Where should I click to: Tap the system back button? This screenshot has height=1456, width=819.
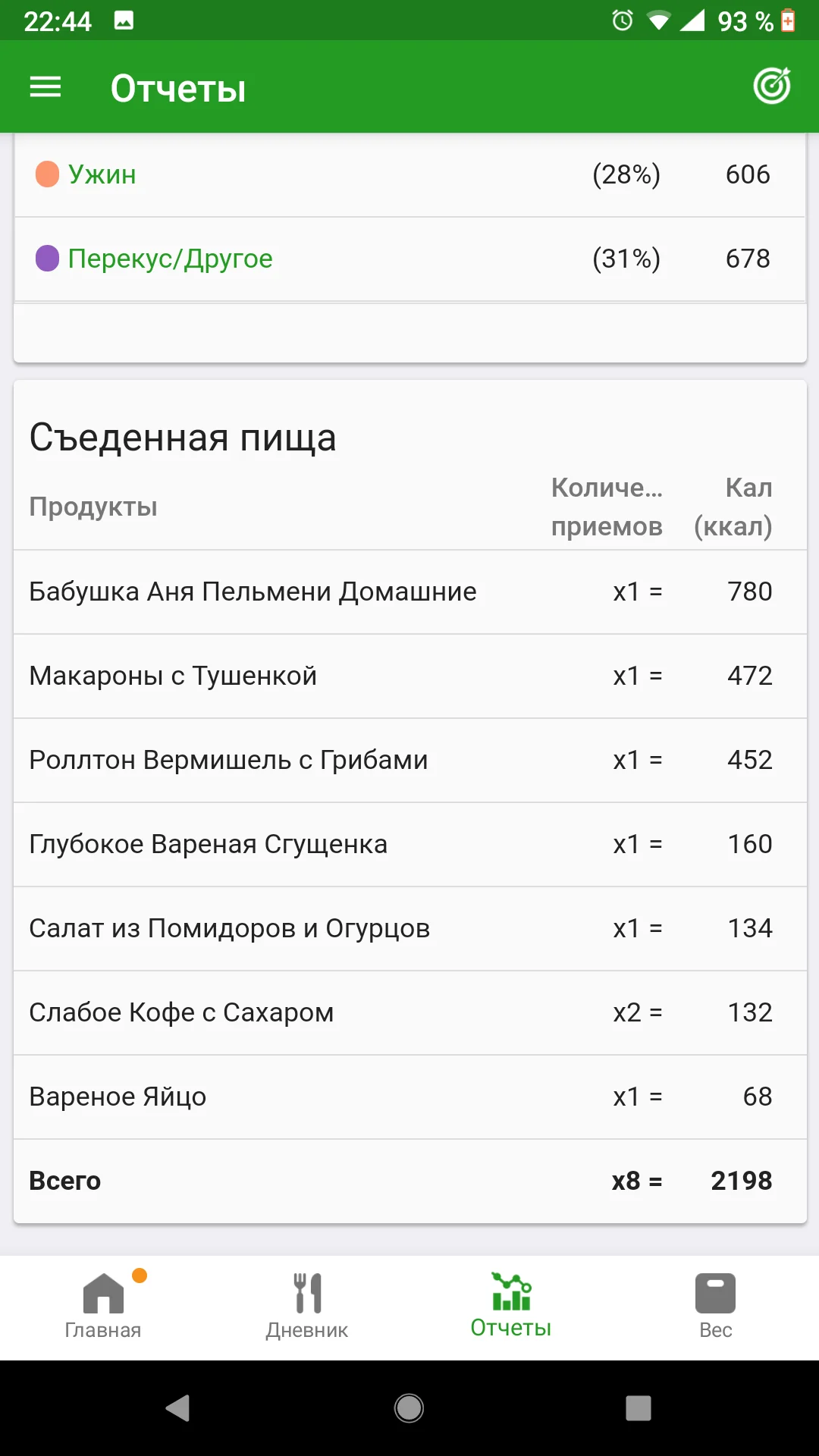point(178,1408)
